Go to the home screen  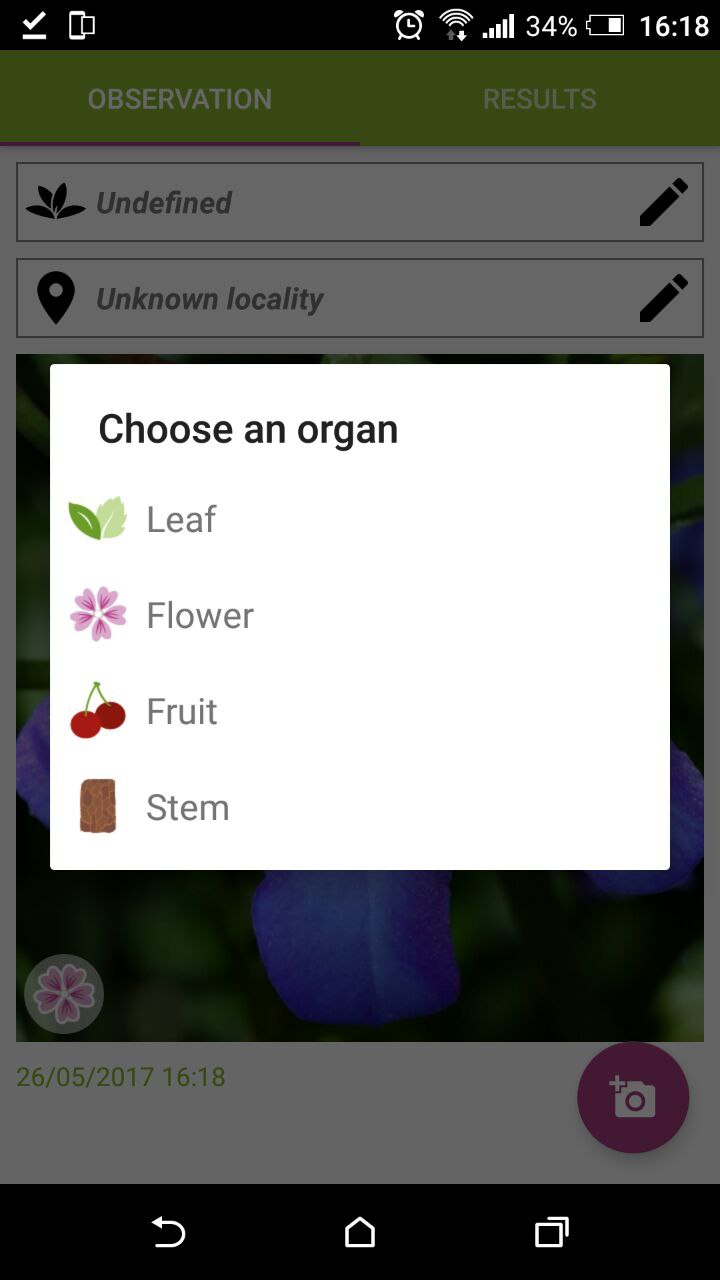[360, 1233]
